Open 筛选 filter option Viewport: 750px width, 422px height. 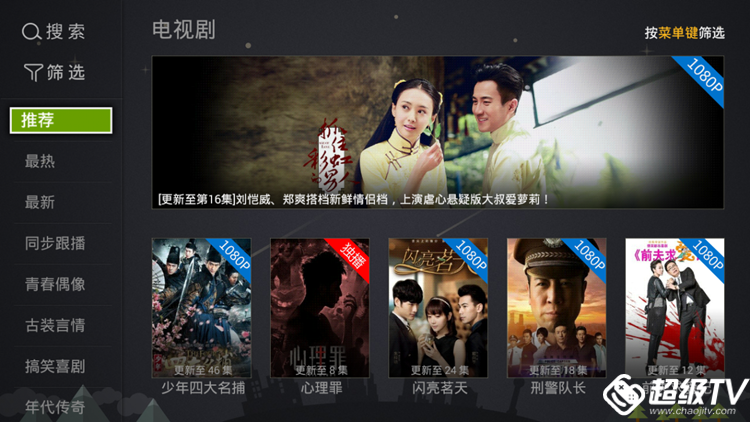pos(55,72)
